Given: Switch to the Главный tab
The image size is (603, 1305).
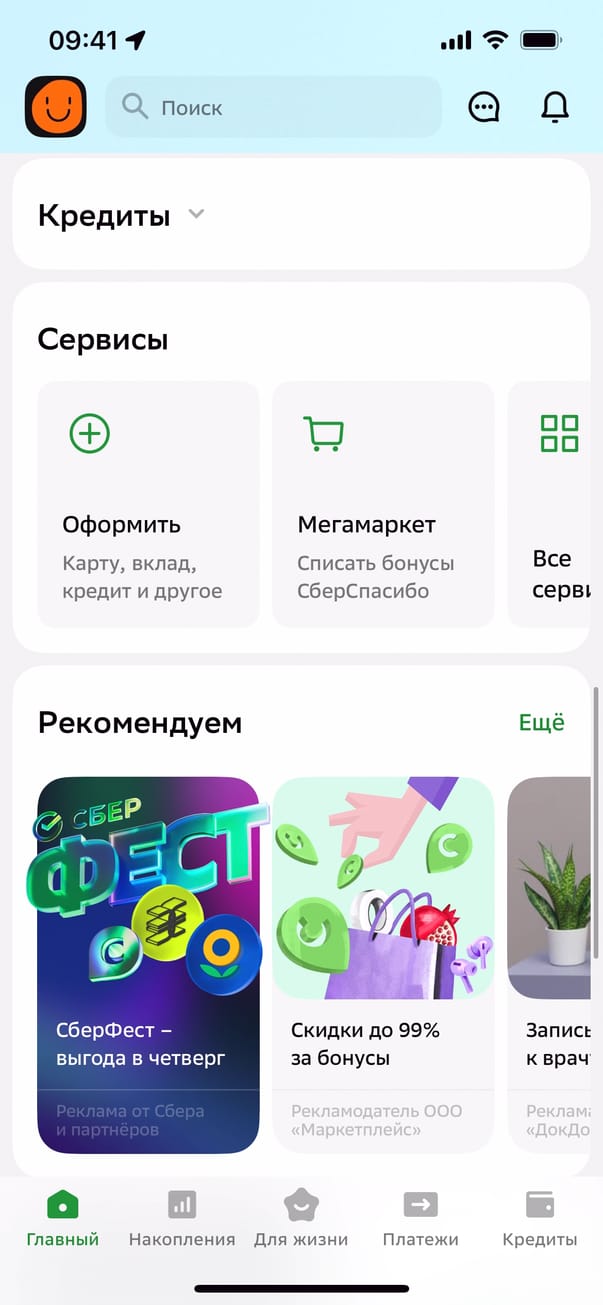Looking at the screenshot, I should click(x=63, y=1219).
